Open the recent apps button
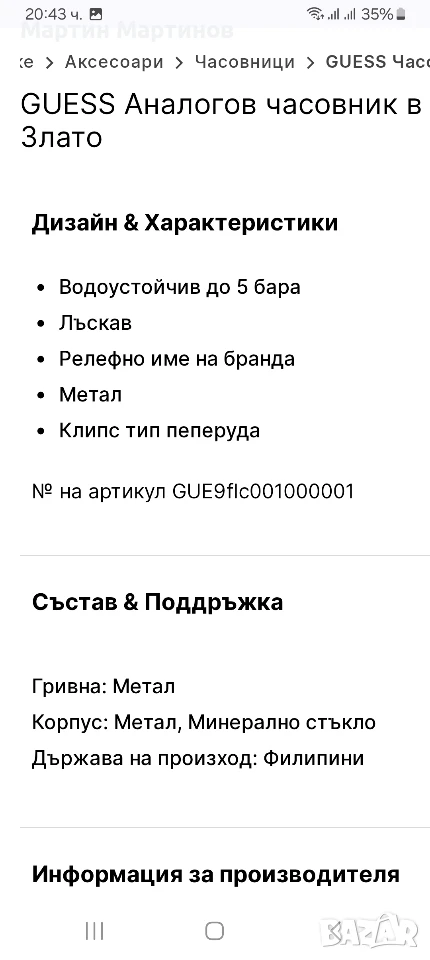430x960 pixels. point(94,931)
